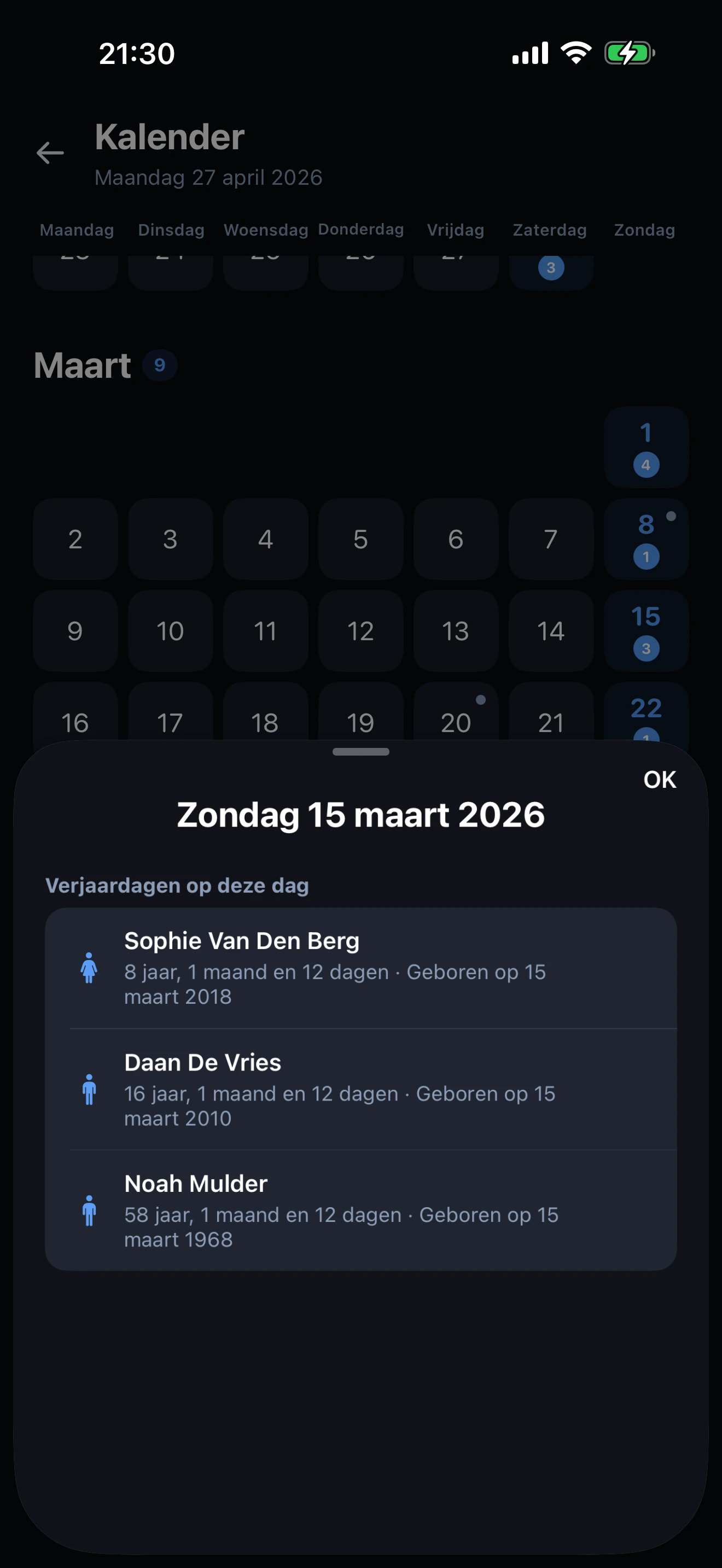This screenshot has width=722, height=1568.
Task: Open Sophie Van Den Berg's birthday entry
Action: tap(360, 968)
